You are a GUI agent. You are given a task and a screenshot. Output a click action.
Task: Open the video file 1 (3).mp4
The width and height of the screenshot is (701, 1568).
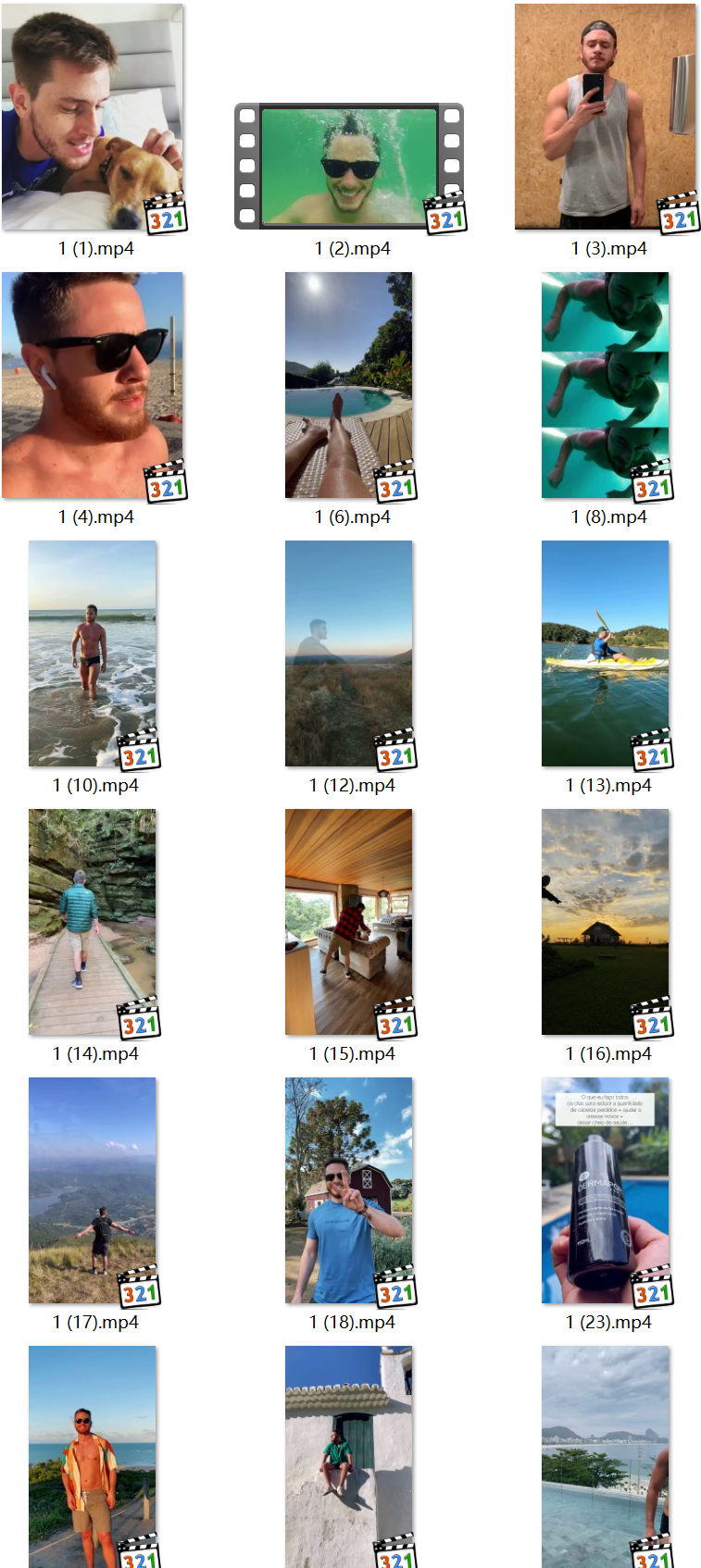(605, 118)
